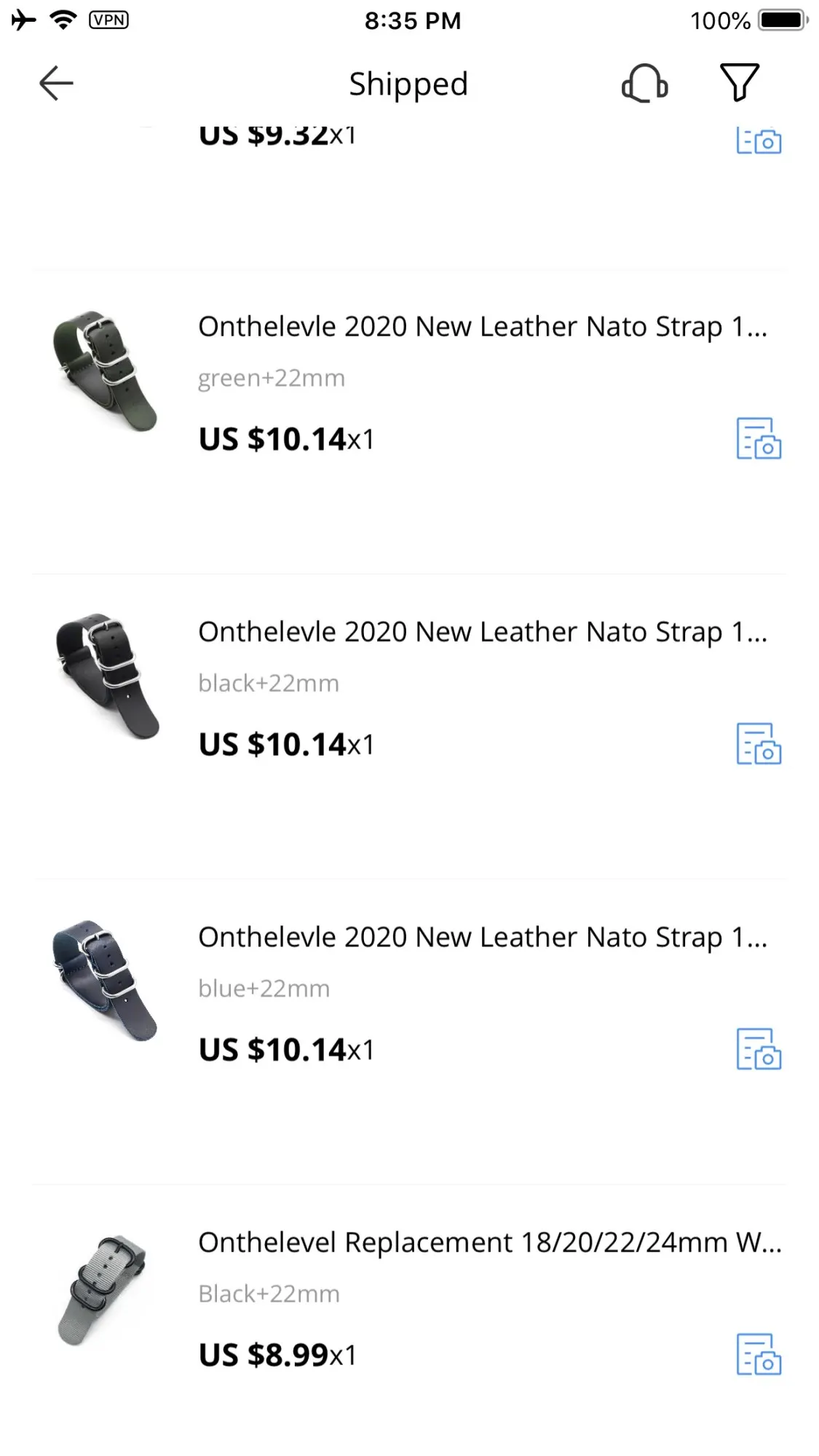Tap snapshot icon for US $9.32 item
Screen dimensions: 819x1456
(759, 141)
